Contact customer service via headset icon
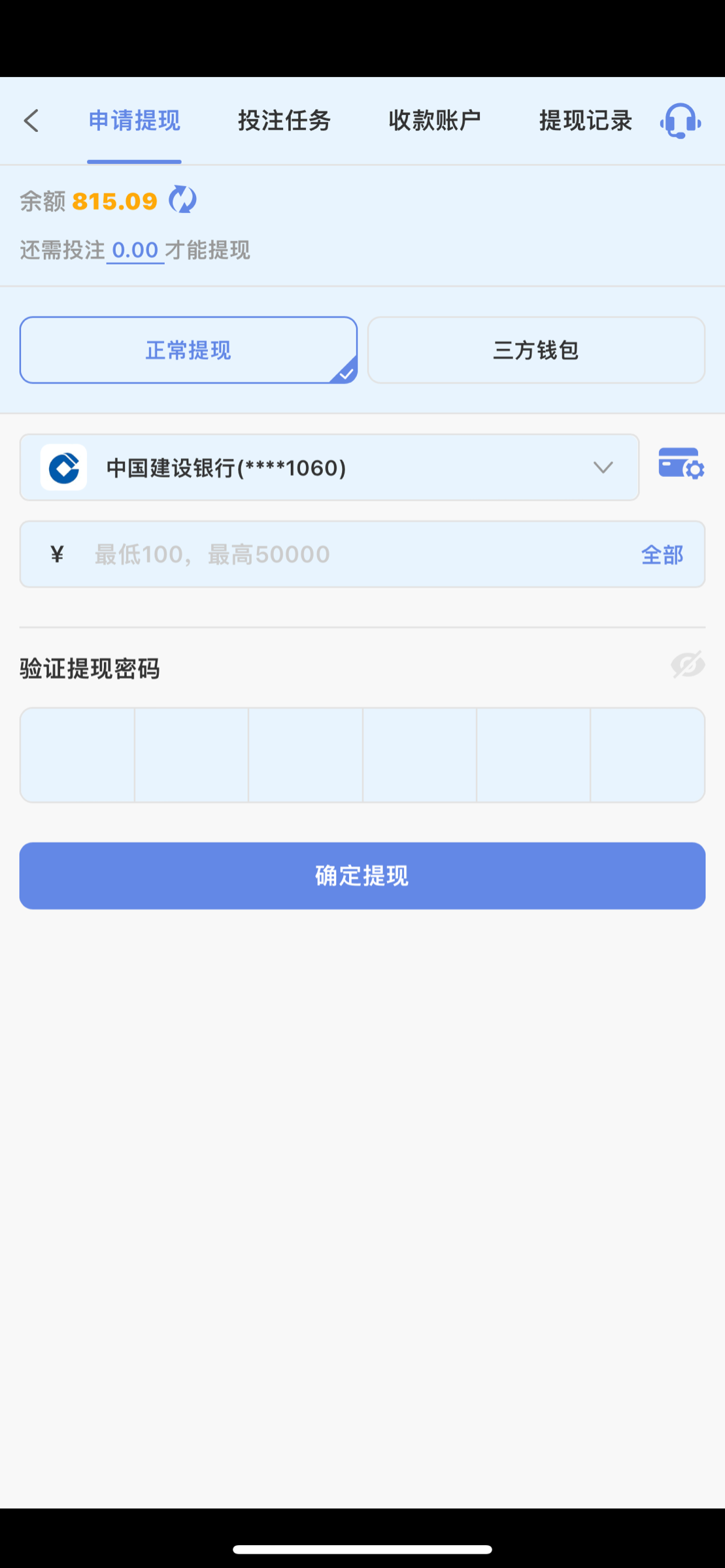725x1568 pixels. (680, 122)
